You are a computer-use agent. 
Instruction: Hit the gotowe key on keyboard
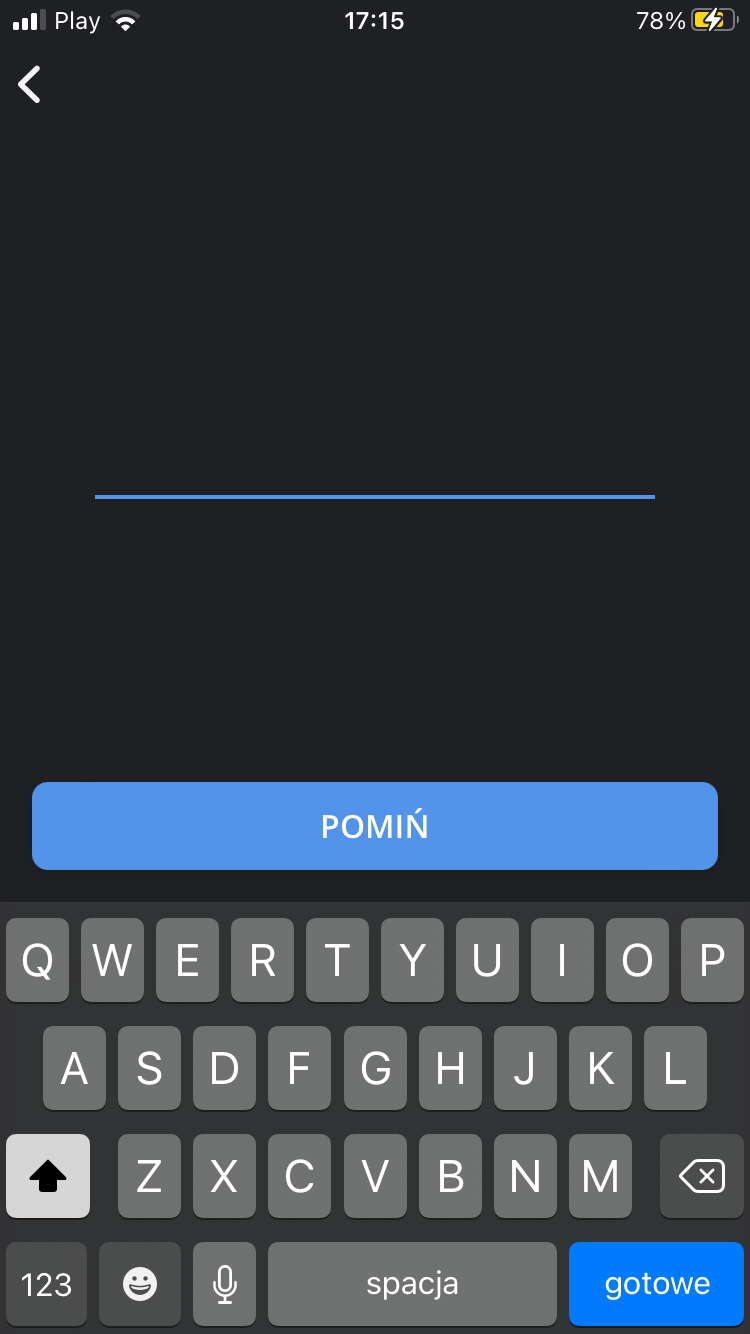pyautogui.click(x=656, y=1284)
